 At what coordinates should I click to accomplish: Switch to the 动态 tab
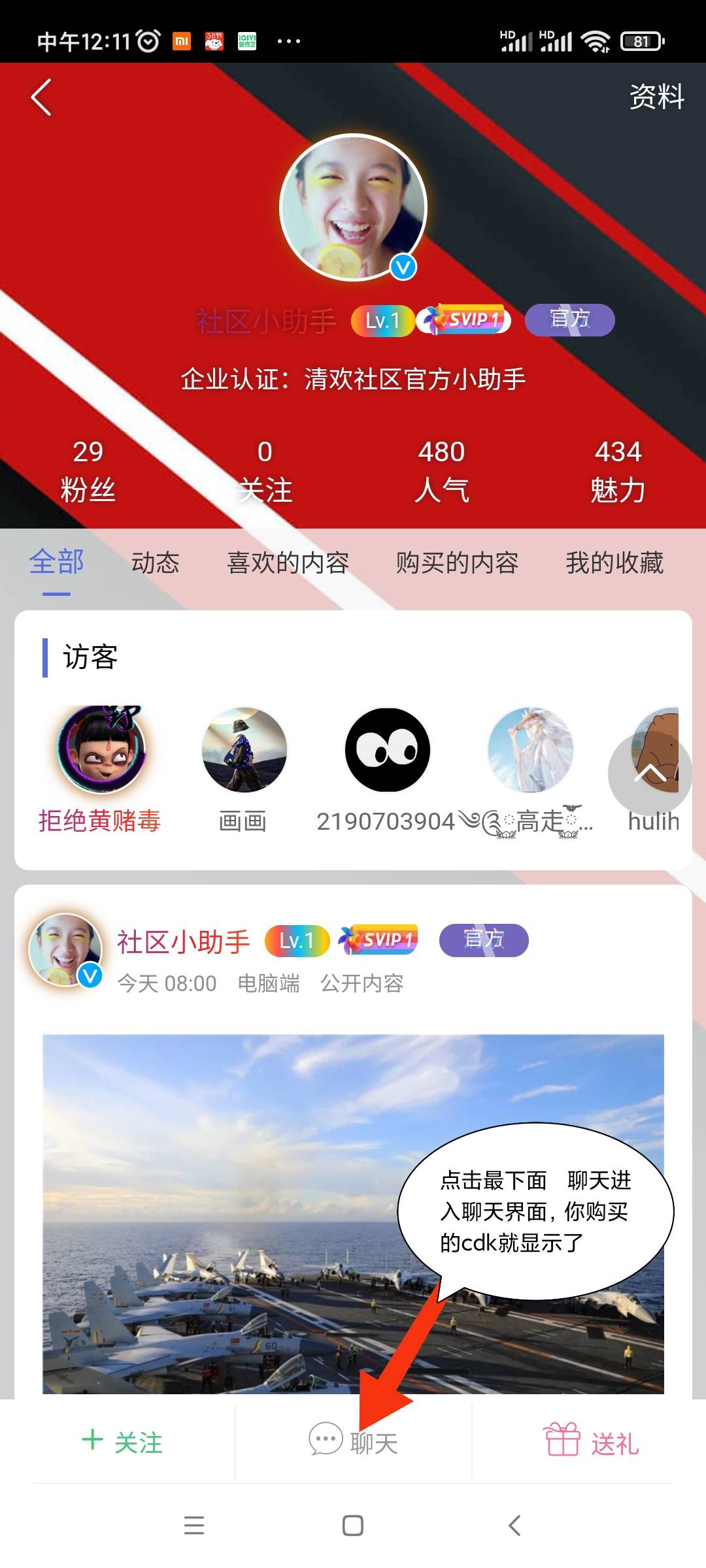156,563
